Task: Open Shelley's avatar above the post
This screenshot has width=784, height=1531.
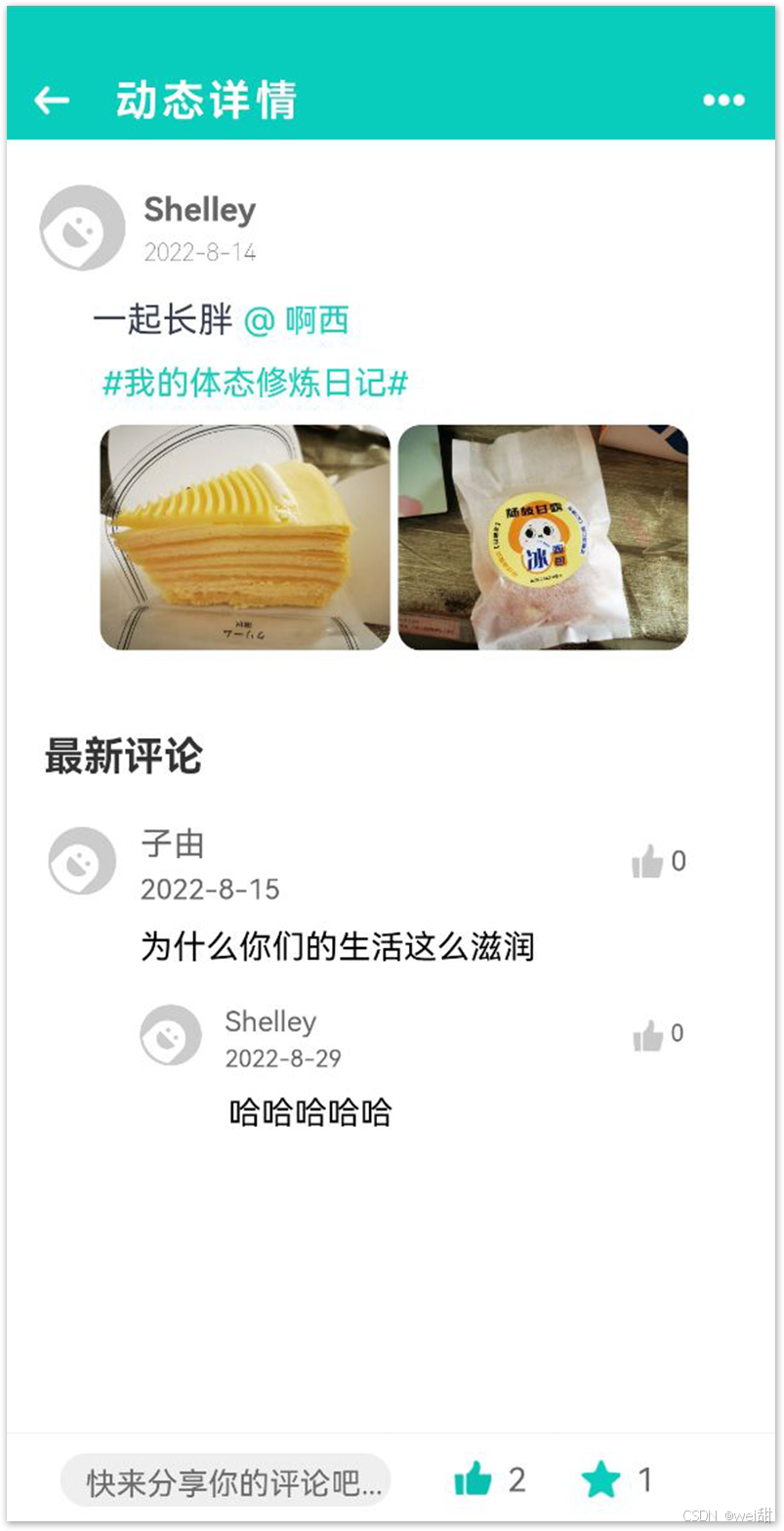Action: pos(82,228)
